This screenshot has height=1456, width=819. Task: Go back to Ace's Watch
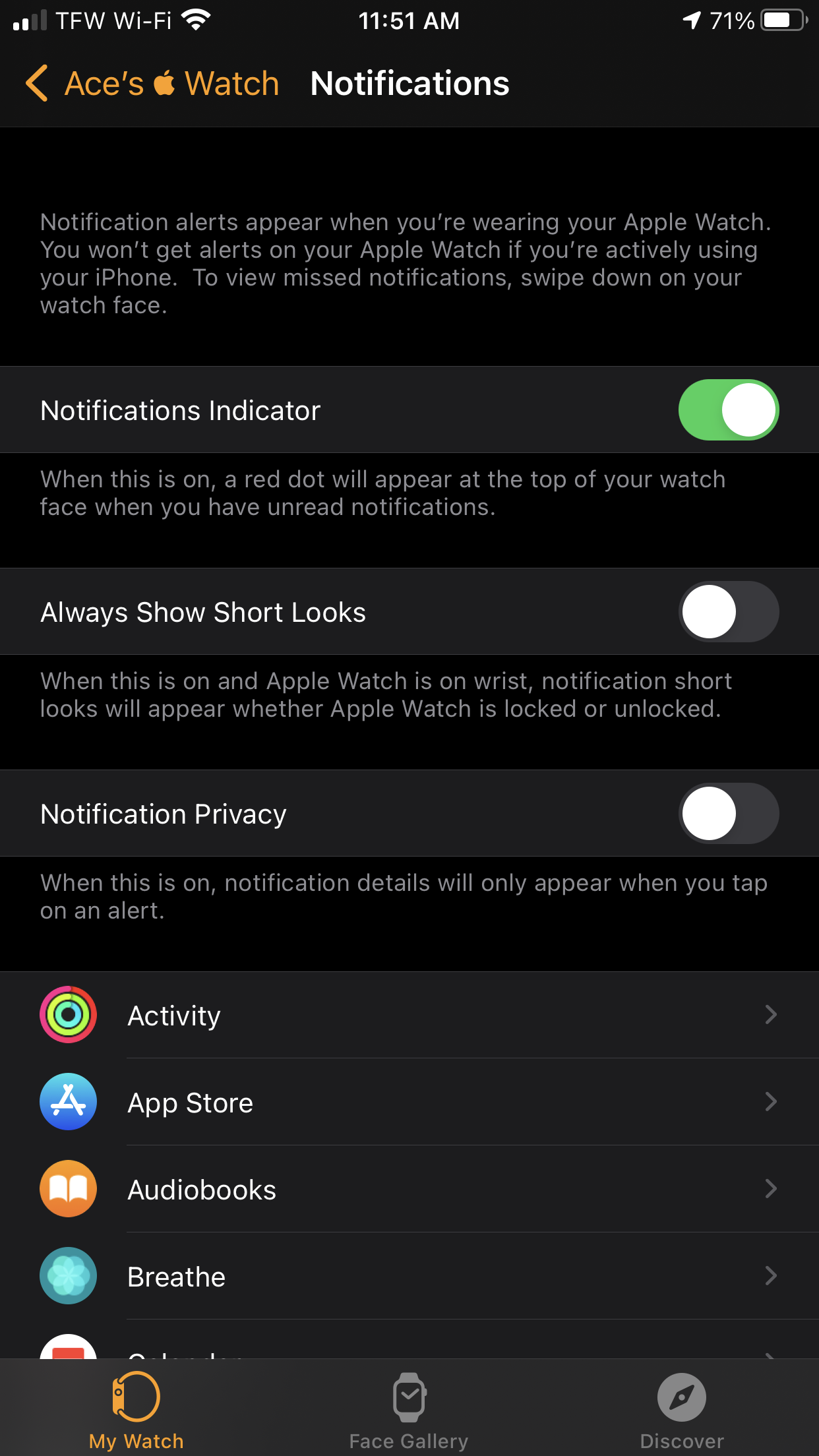pos(152,84)
